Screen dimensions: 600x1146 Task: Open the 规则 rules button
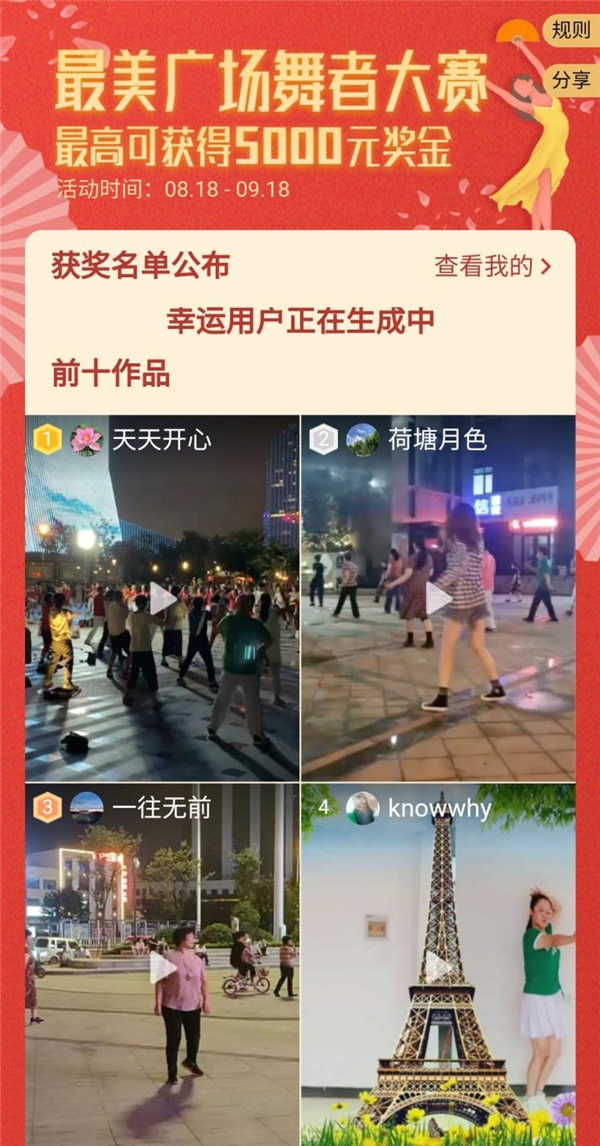(x=571, y=31)
